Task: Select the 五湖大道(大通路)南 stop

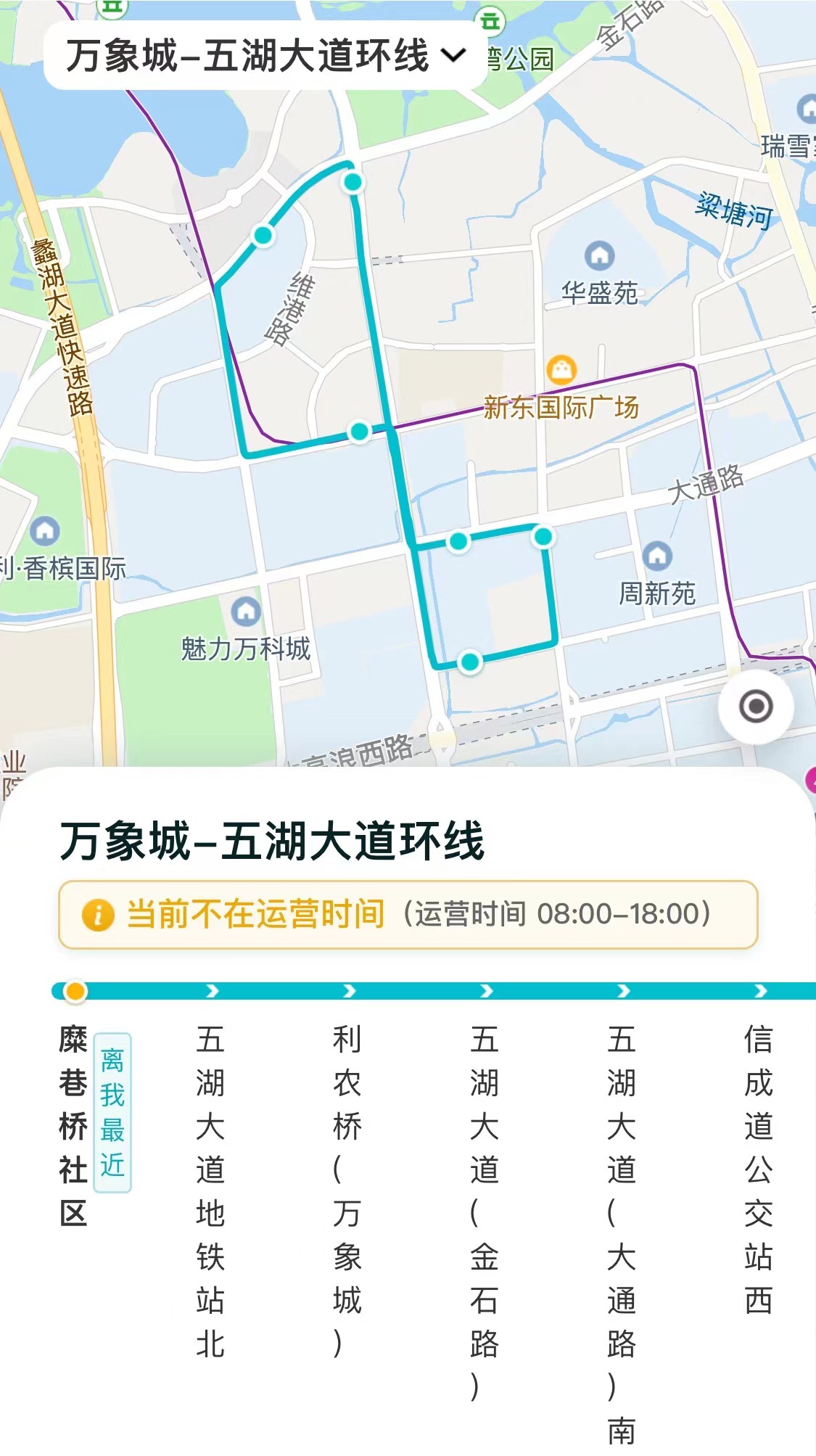Action: point(622,1233)
